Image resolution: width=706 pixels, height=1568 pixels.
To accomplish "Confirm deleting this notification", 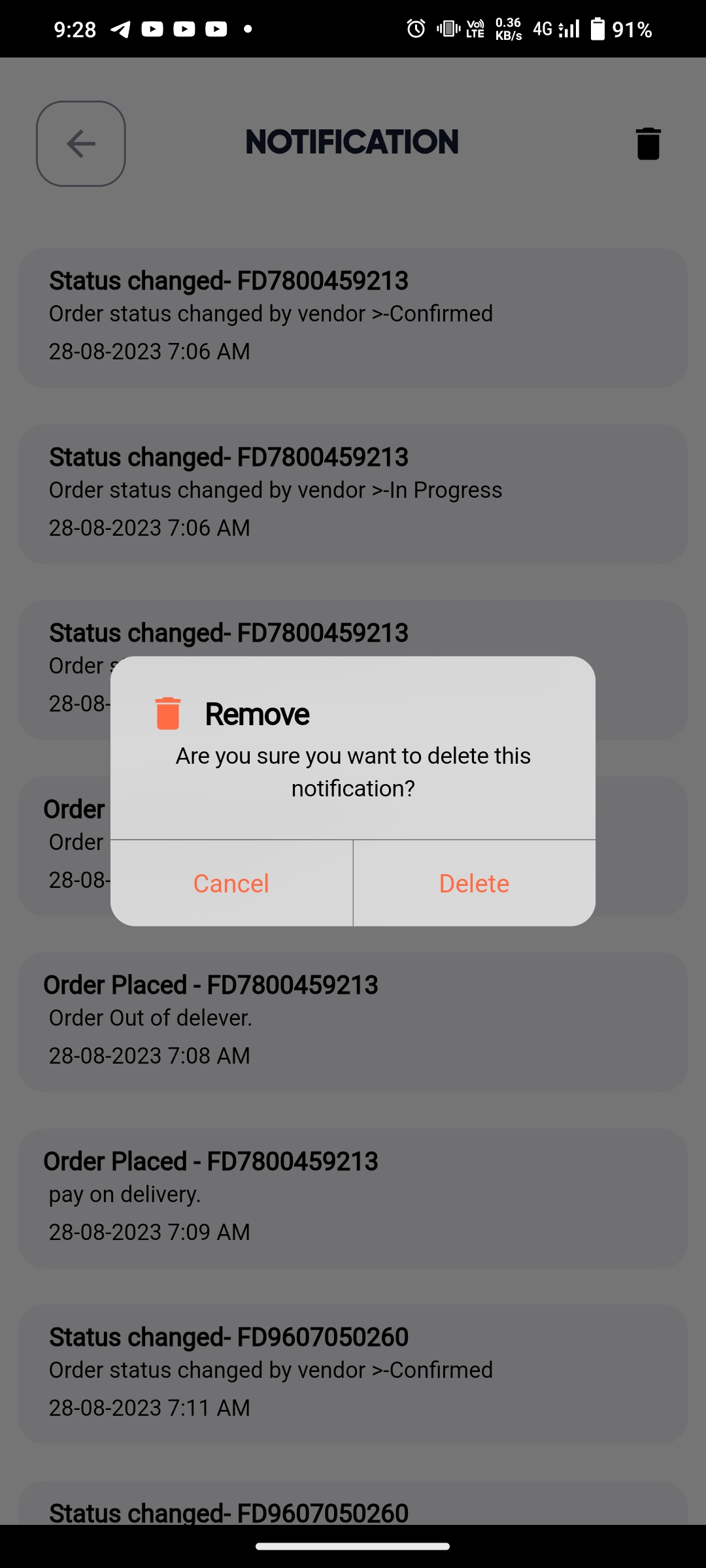I will pyautogui.click(x=474, y=883).
